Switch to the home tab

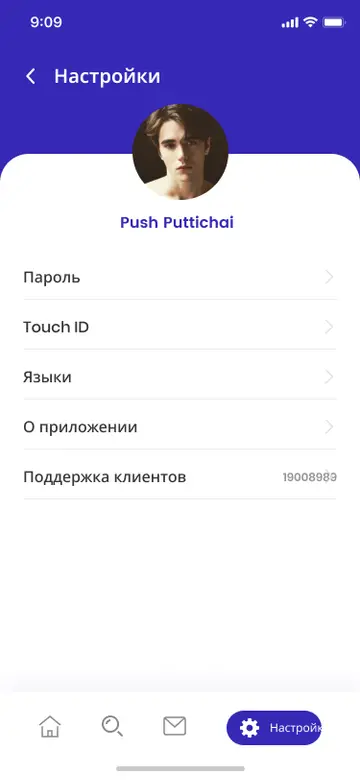[x=50, y=727]
